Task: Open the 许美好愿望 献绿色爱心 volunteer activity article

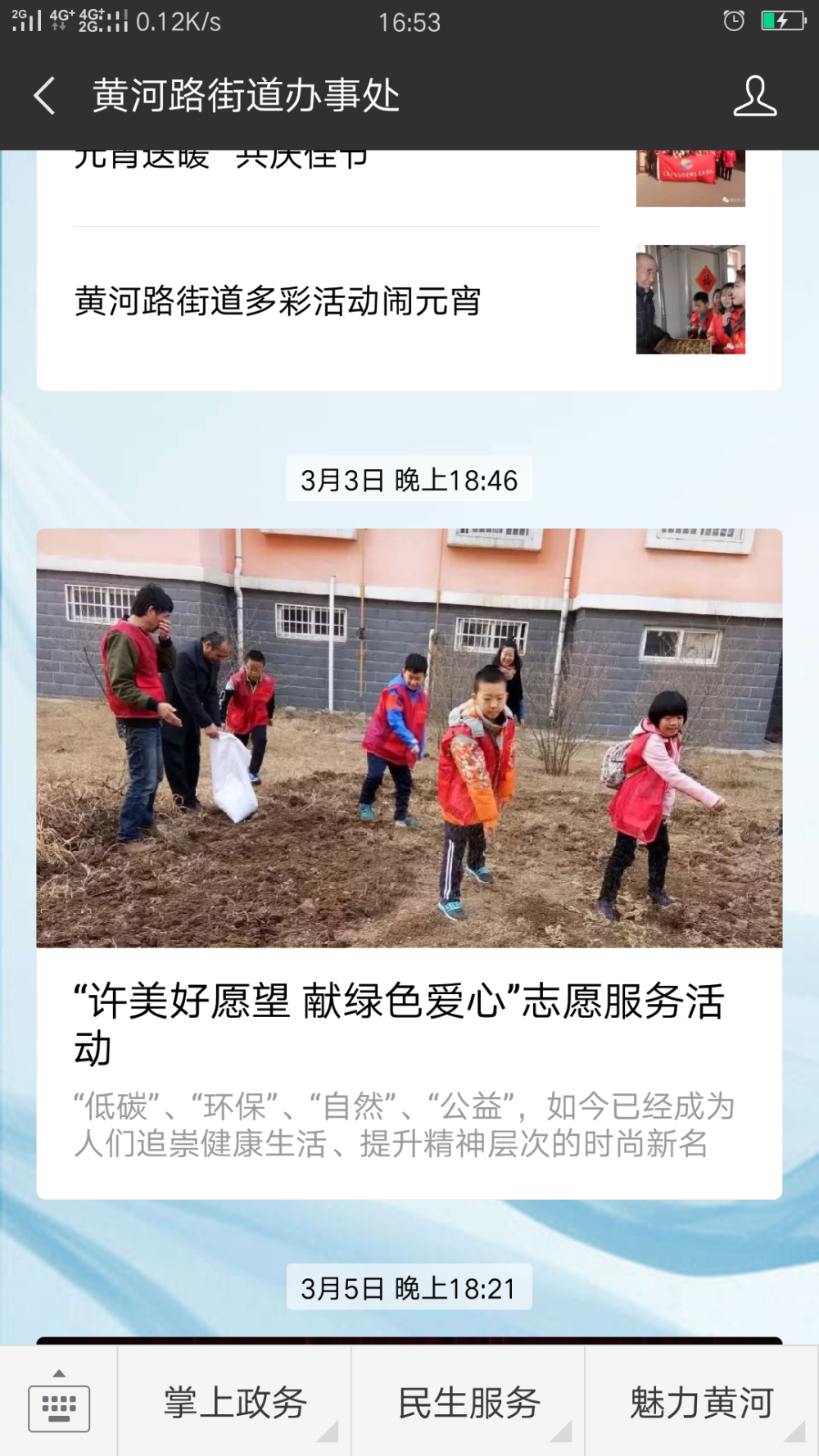Action: point(409,864)
